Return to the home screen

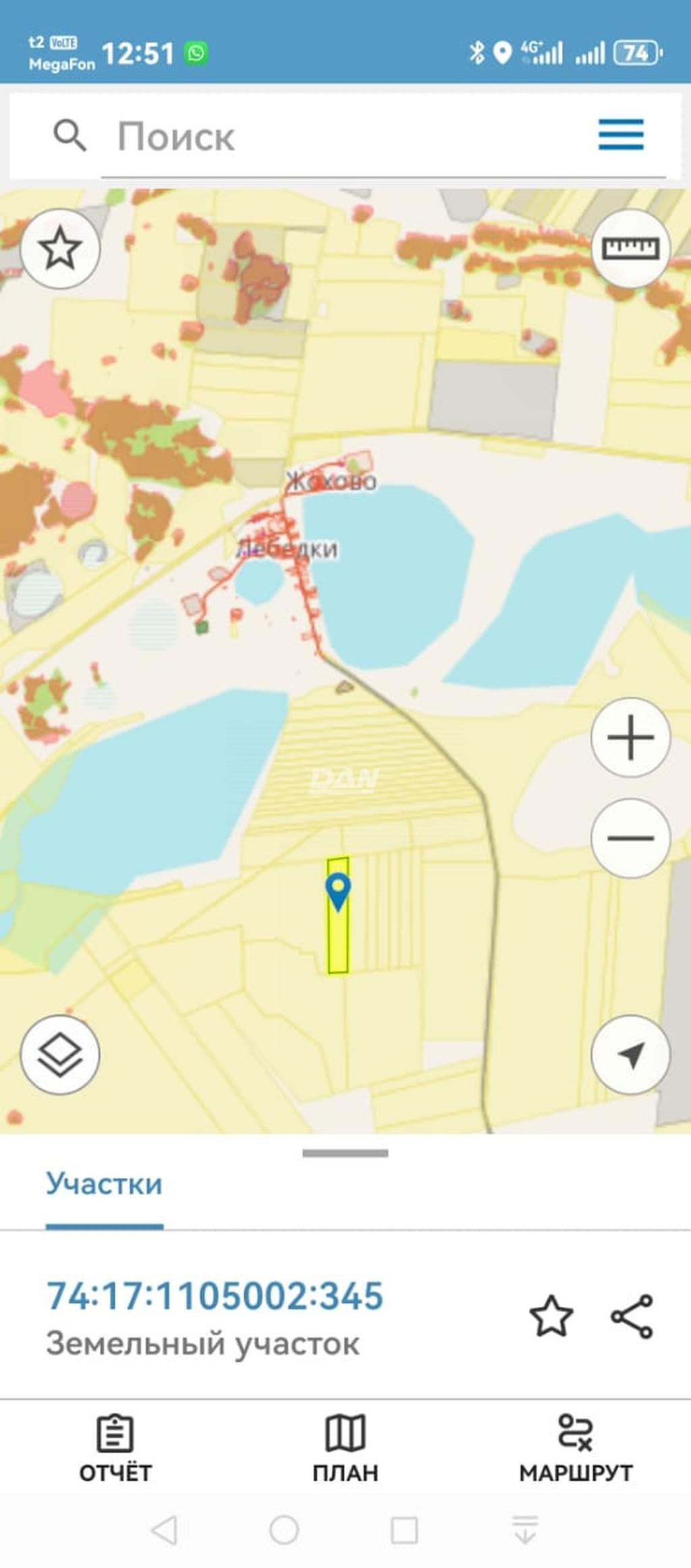(x=284, y=1530)
